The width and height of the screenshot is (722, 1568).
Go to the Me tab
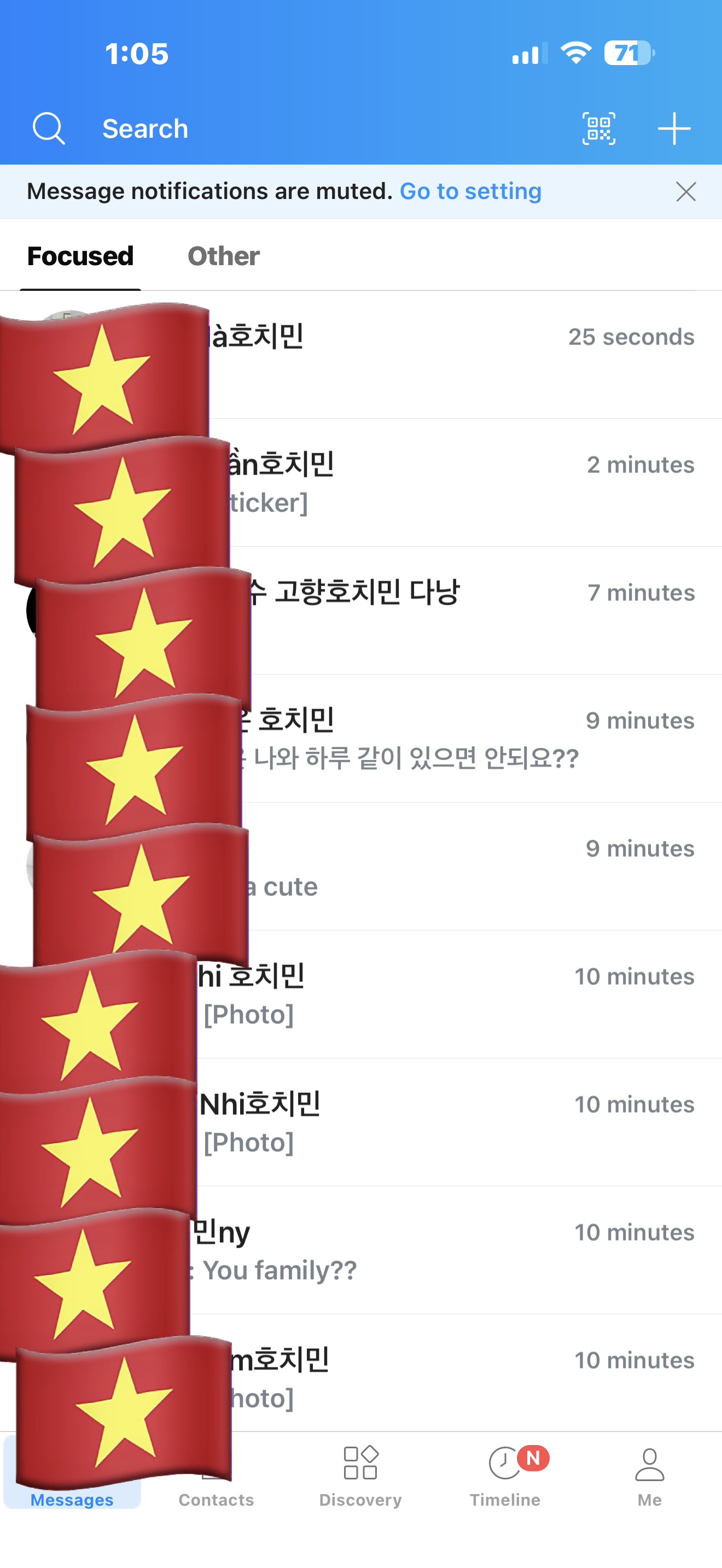pyautogui.click(x=649, y=1473)
